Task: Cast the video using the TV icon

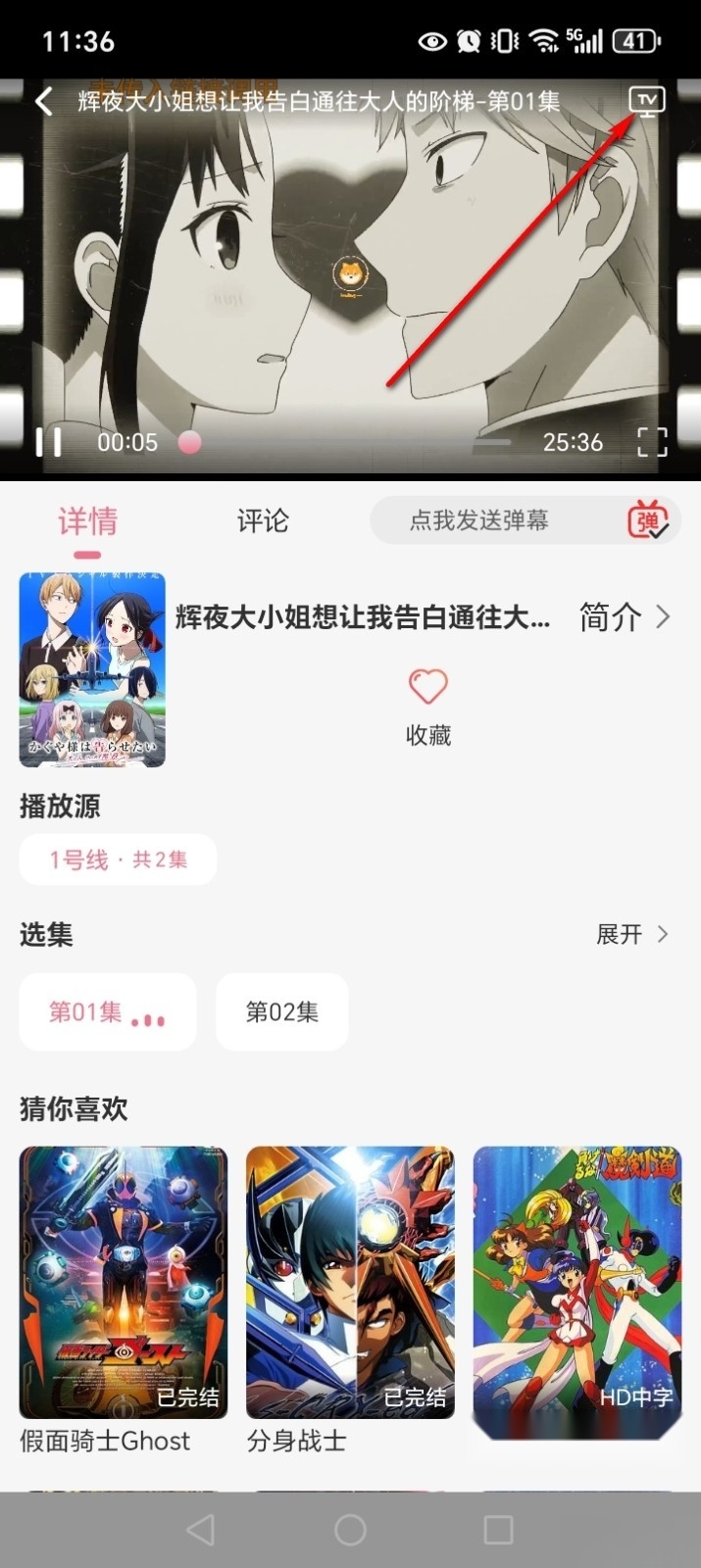Action: tap(647, 102)
